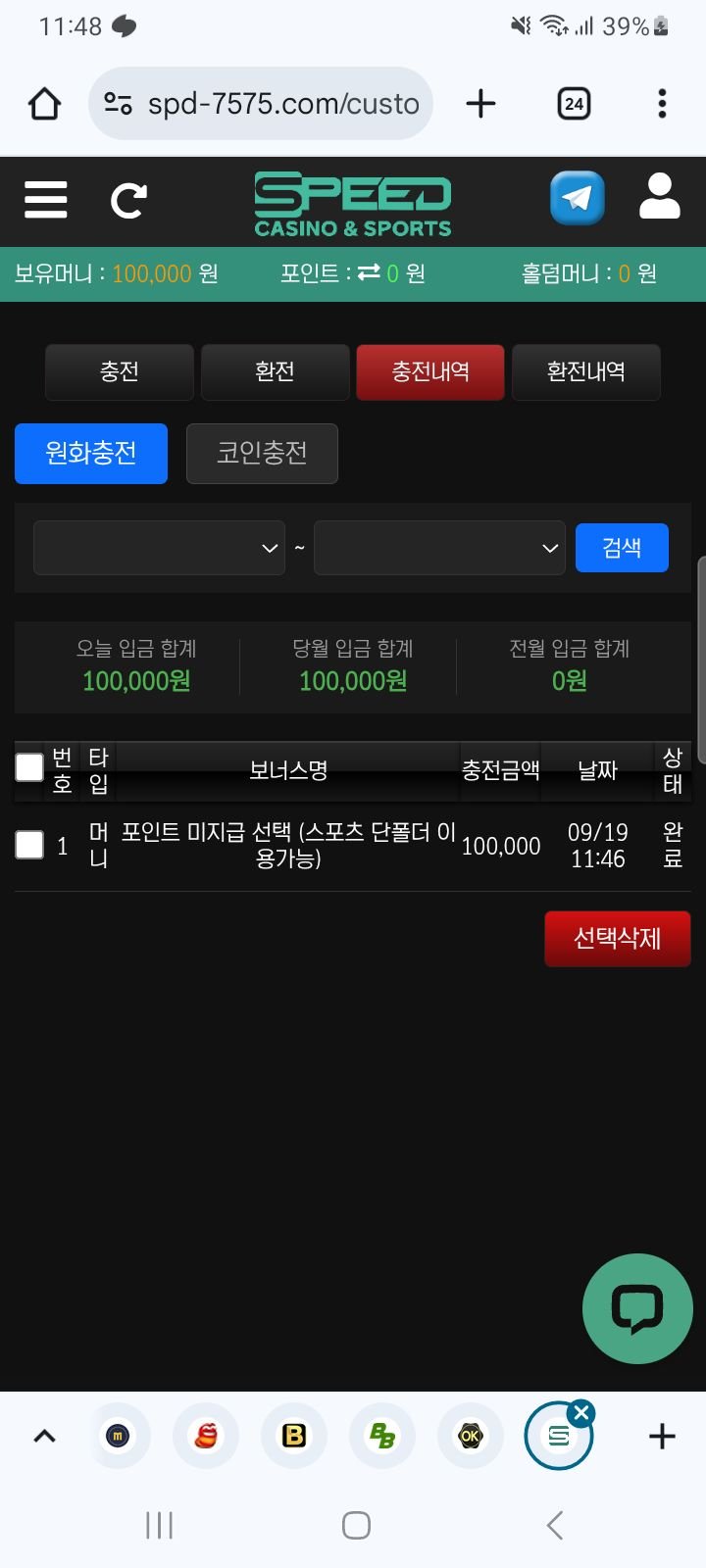Tap the blue 검색 button
The height and width of the screenshot is (1568, 706).
(x=622, y=548)
